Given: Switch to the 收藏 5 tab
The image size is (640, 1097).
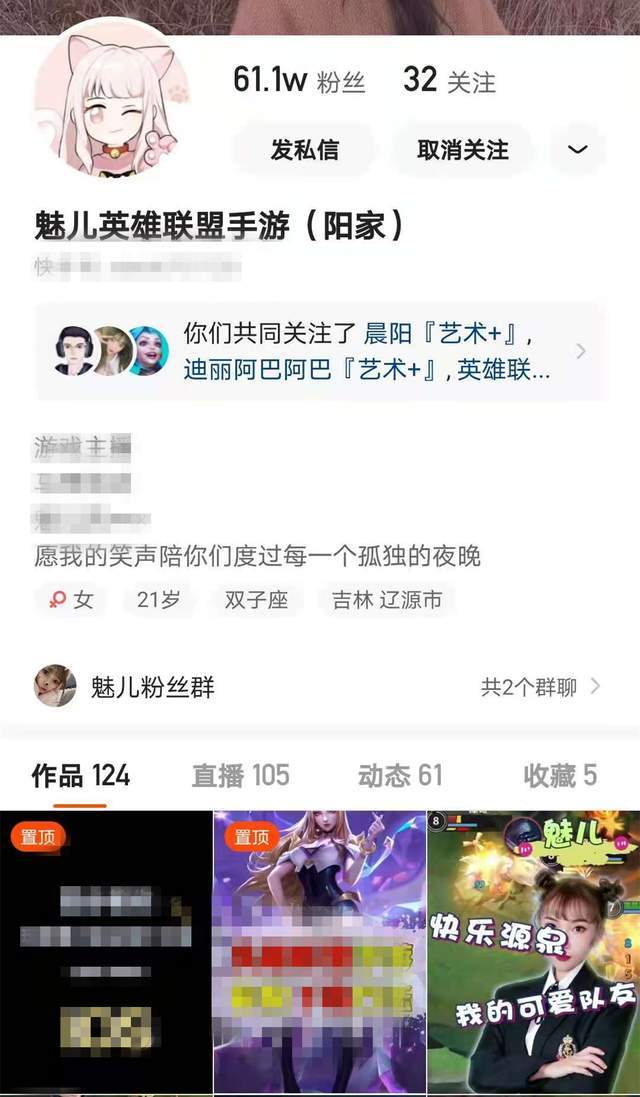Looking at the screenshot, I should (559, 775).
